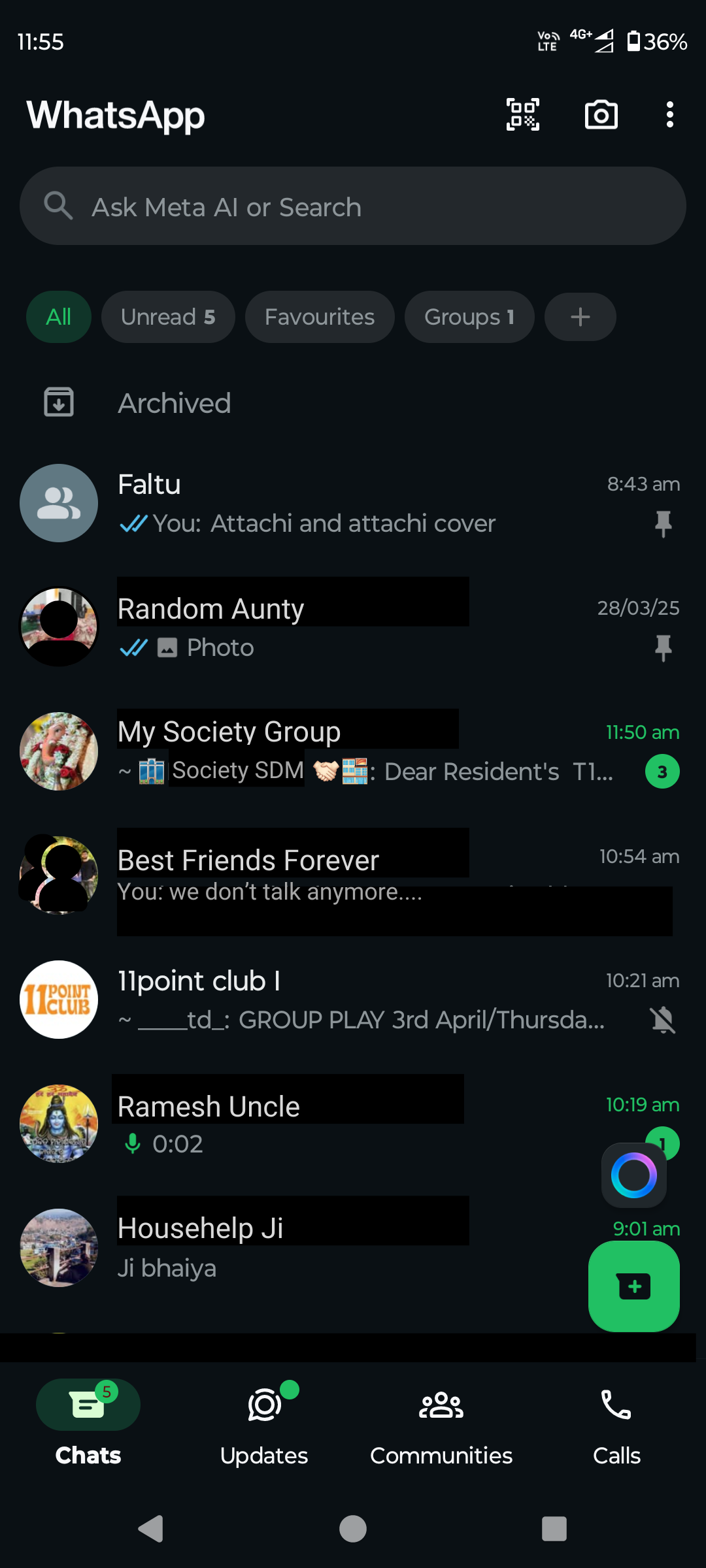Add a new chat list filter

click(x=580, y=318)
